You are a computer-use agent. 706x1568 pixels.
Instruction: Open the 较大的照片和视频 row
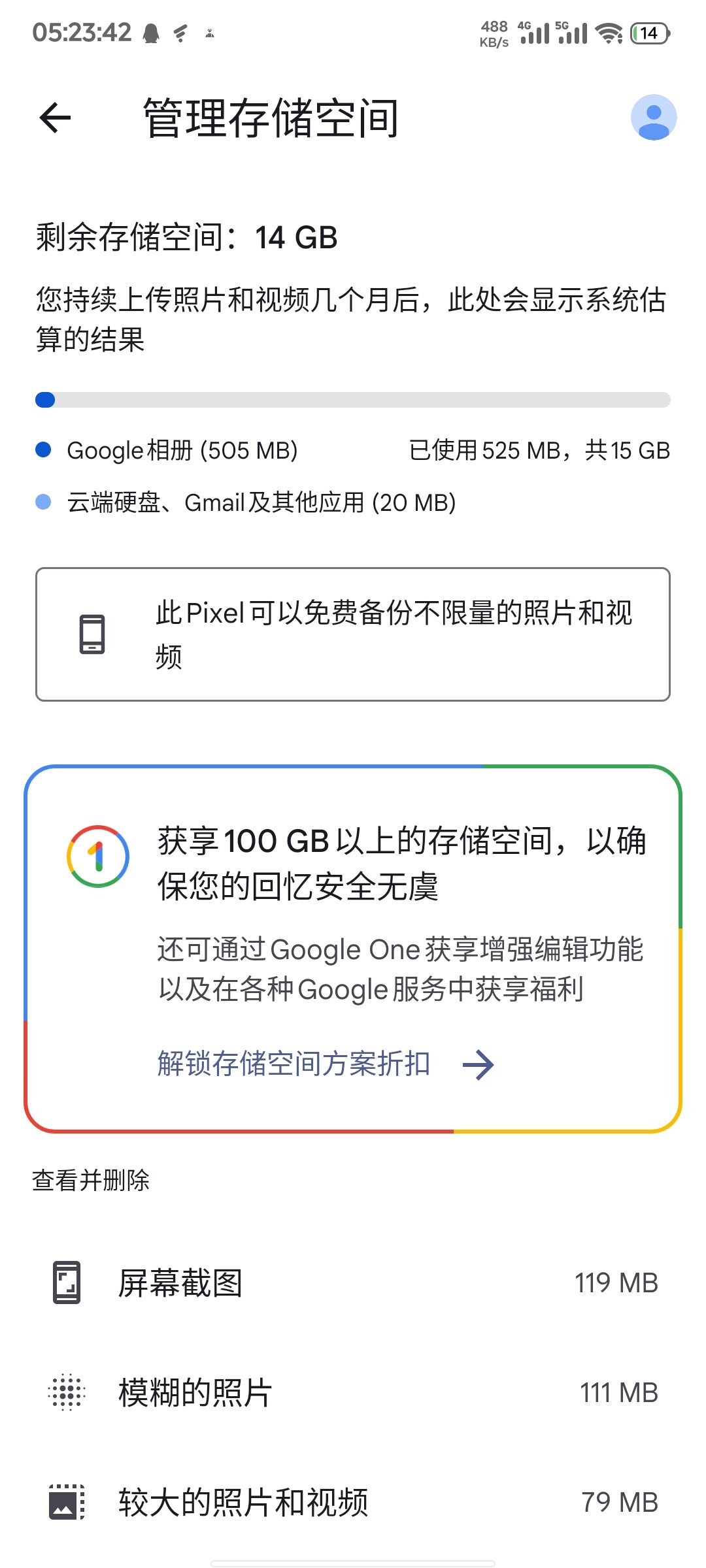(x=353, y=1502)
